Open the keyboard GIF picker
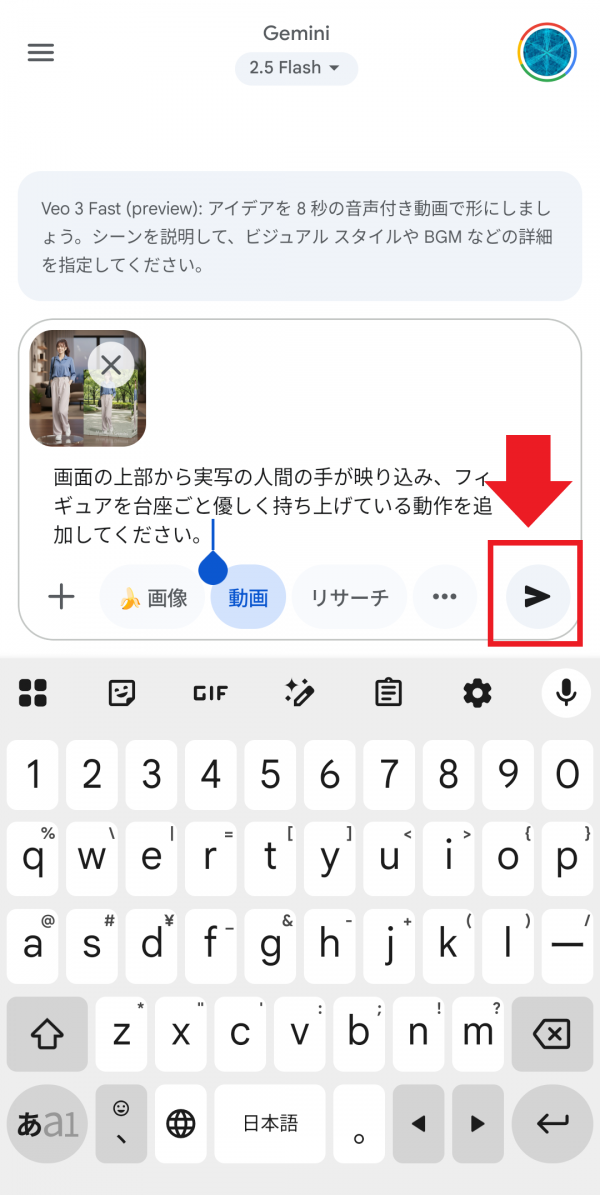Viewport: 600px width, 1195px height. click(211, 692)
